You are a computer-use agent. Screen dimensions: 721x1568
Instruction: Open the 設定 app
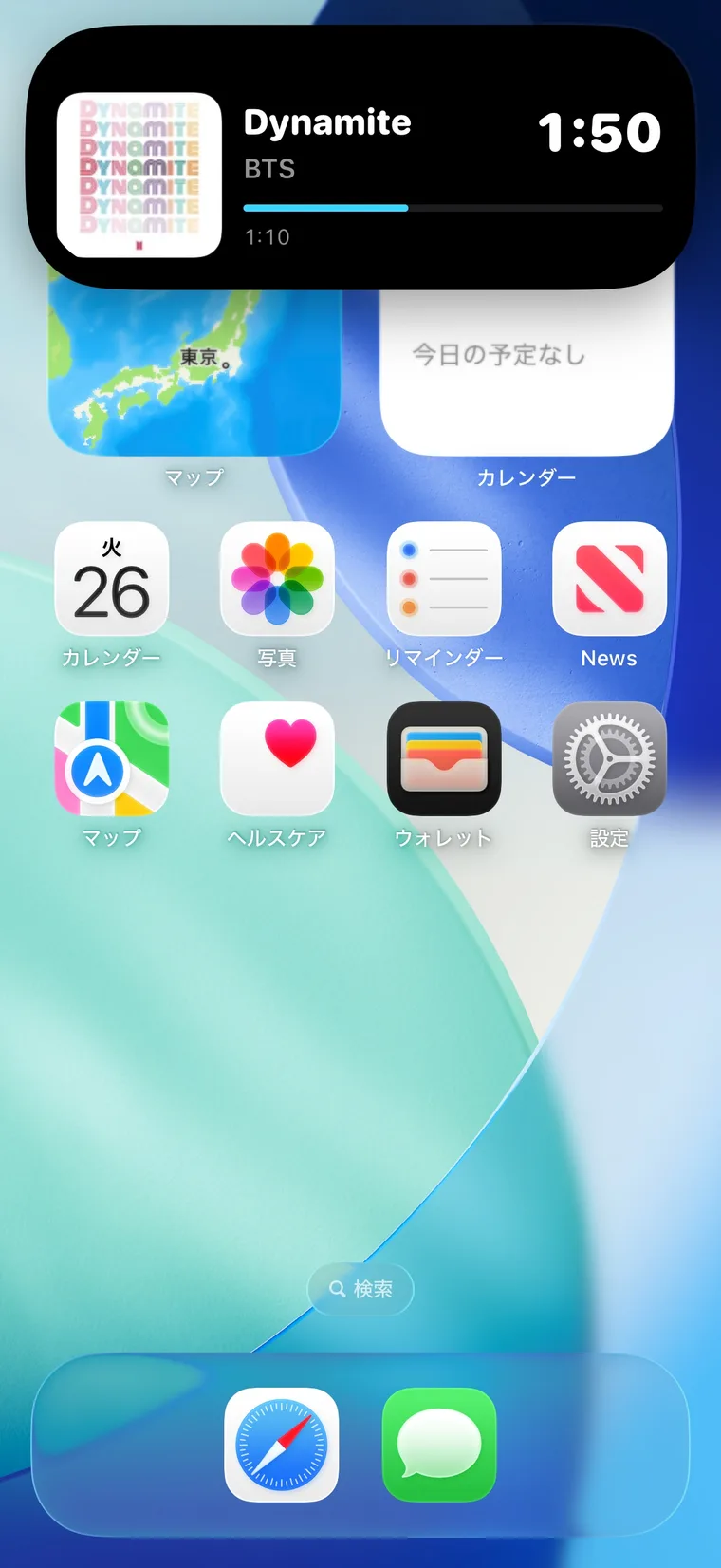click(609, 758)
